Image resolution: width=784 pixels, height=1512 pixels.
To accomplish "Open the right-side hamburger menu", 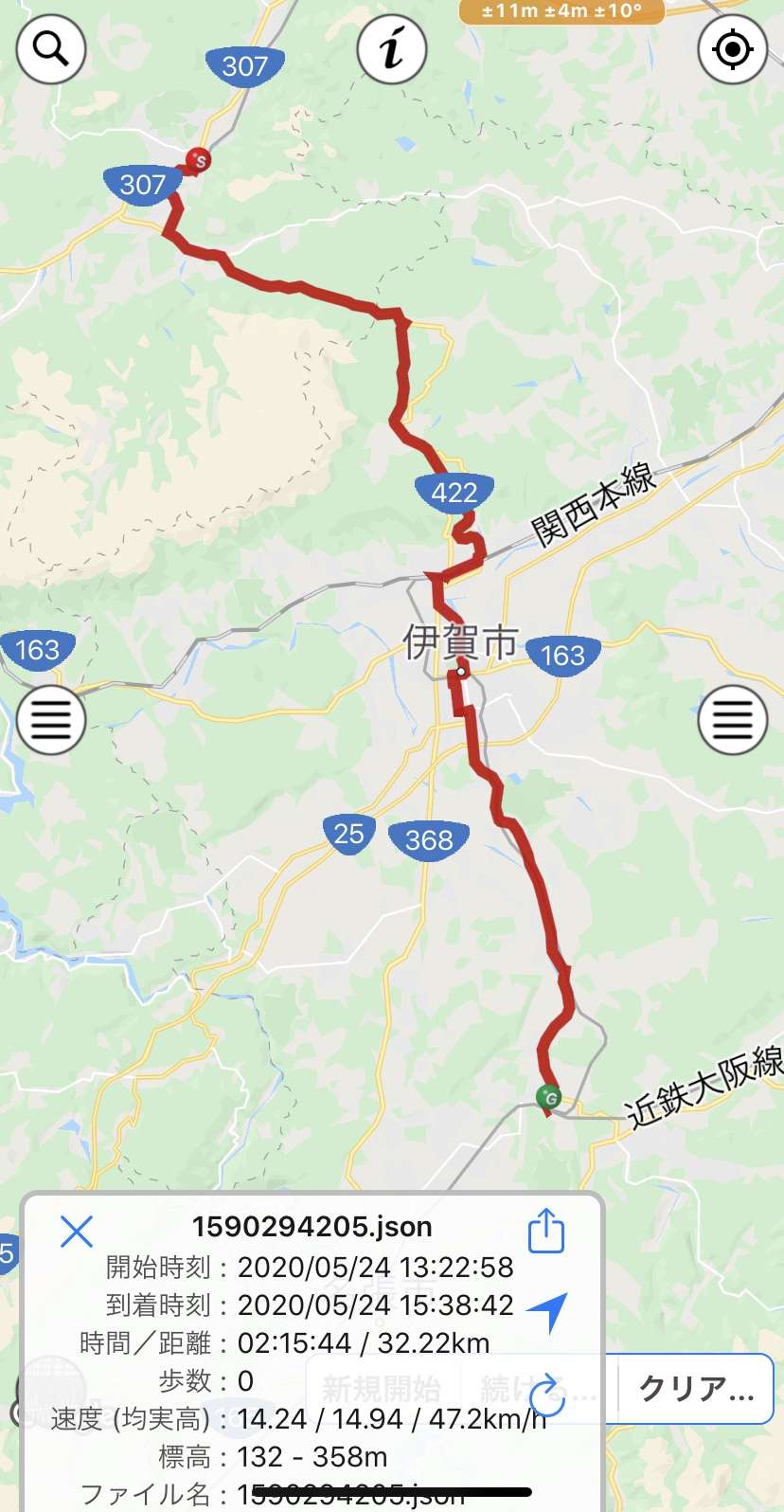I will 732,719.
